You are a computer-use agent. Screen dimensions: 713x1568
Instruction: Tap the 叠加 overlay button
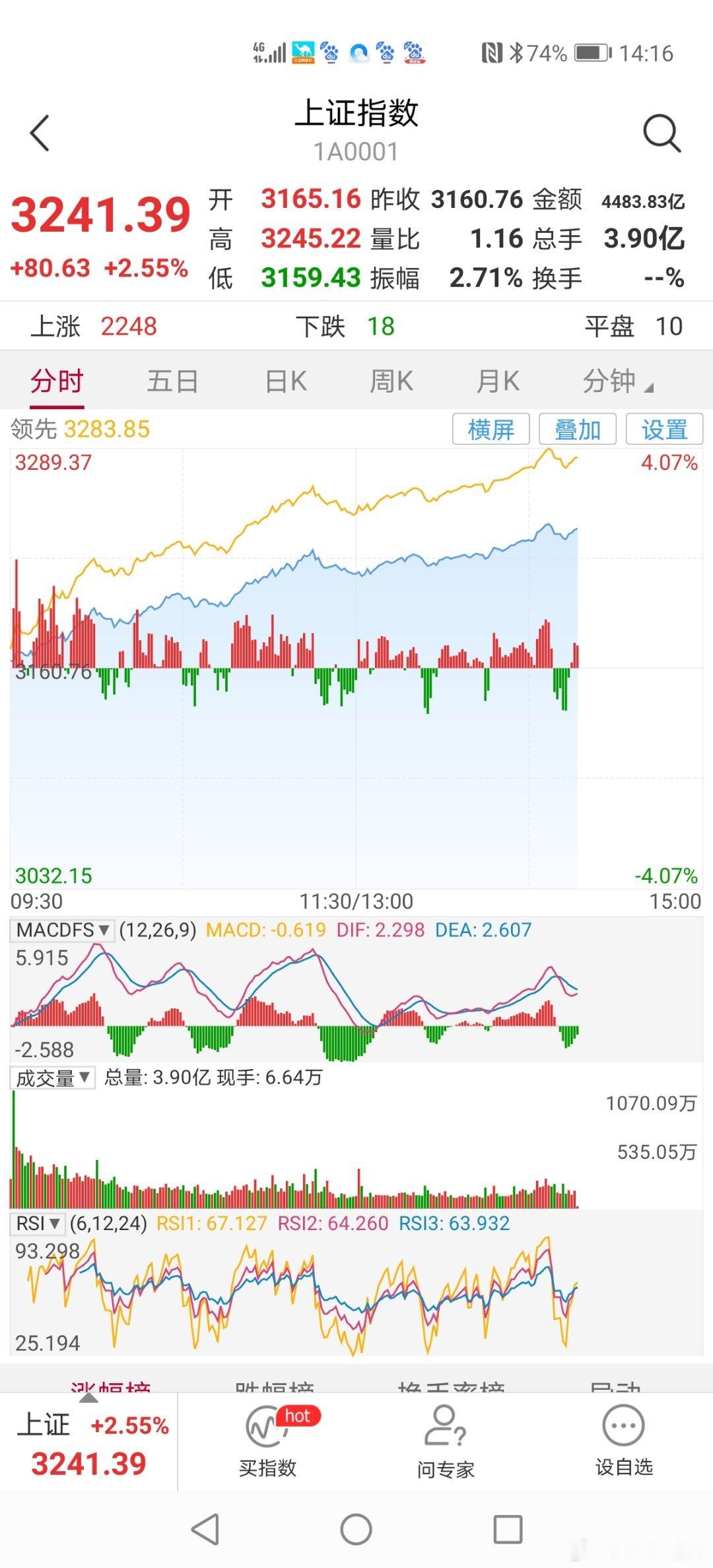[x=578, y=430]
